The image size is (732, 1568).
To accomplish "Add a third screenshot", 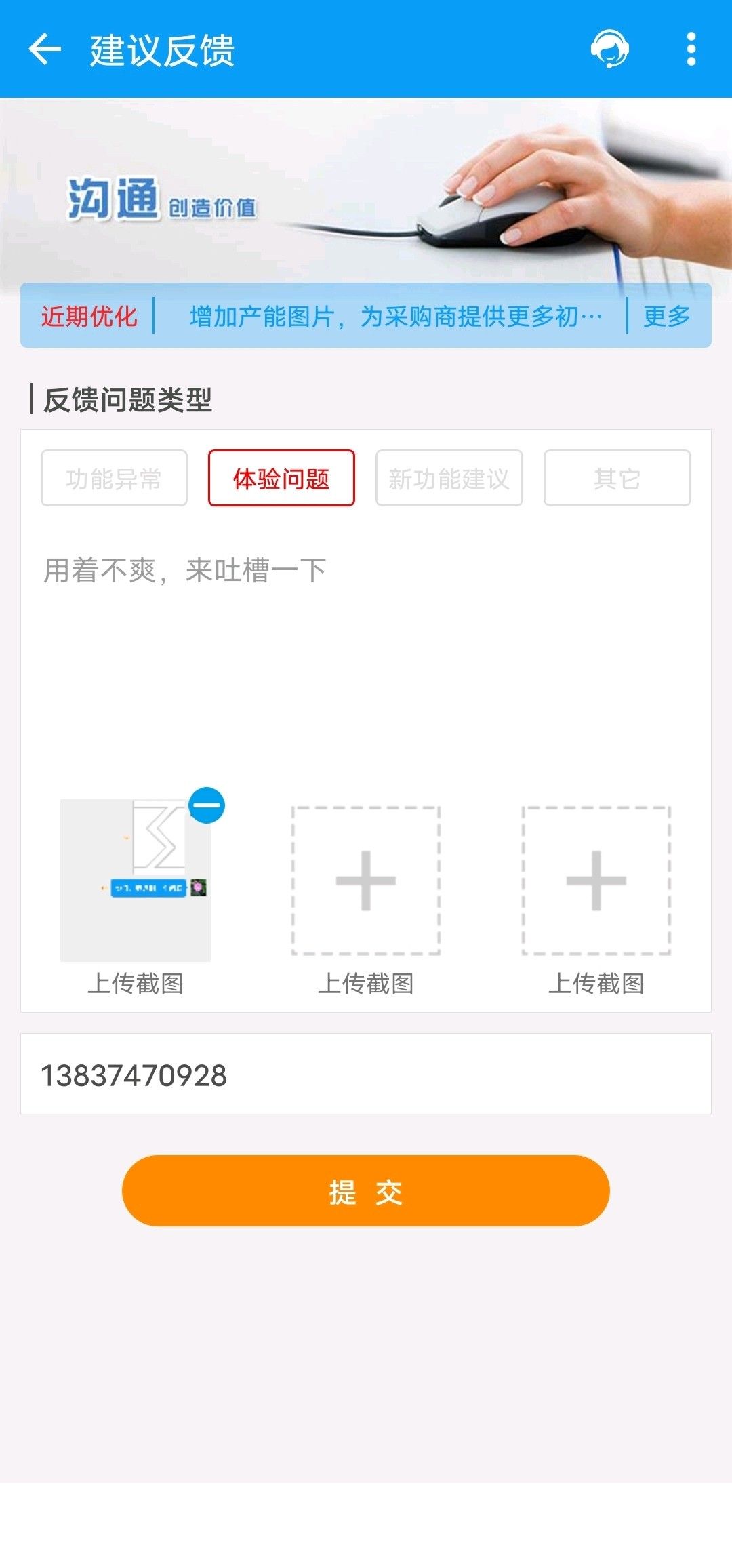I will tap(596, 881).
